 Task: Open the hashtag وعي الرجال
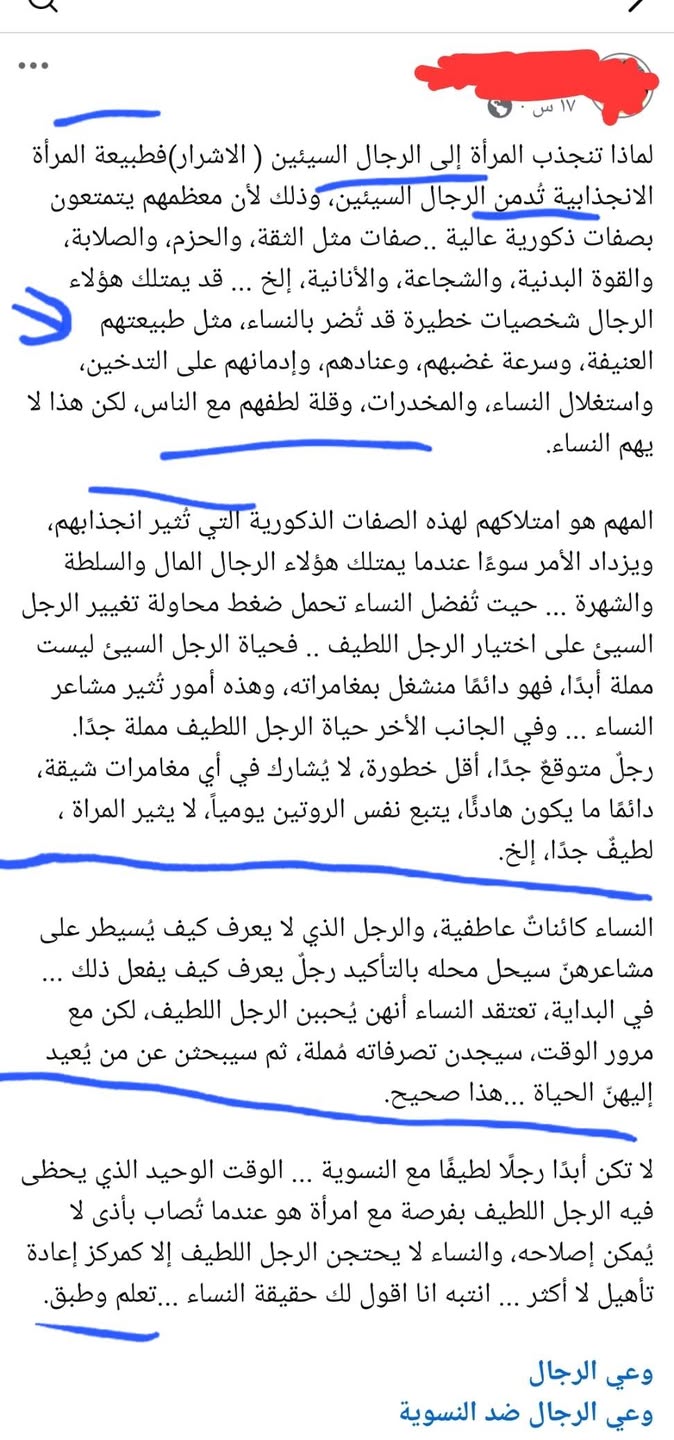(x=594, y=1373)
